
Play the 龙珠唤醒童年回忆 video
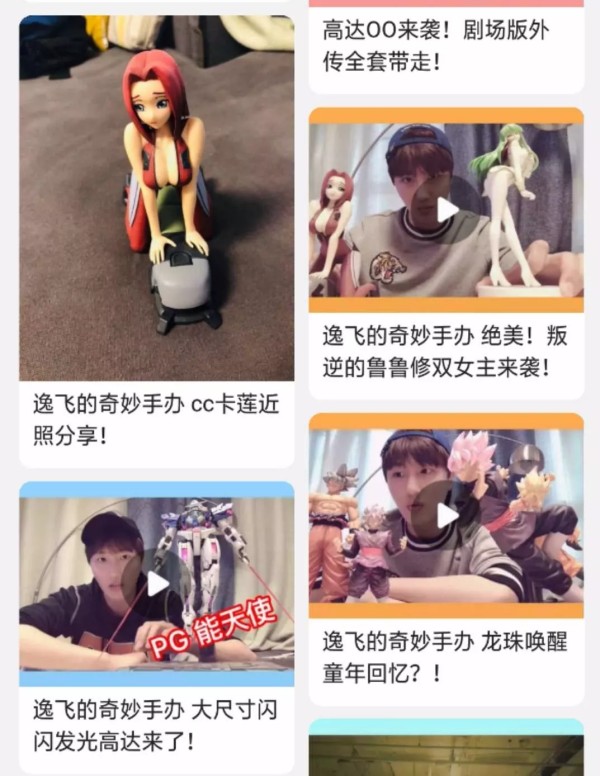tap(447, 515)
